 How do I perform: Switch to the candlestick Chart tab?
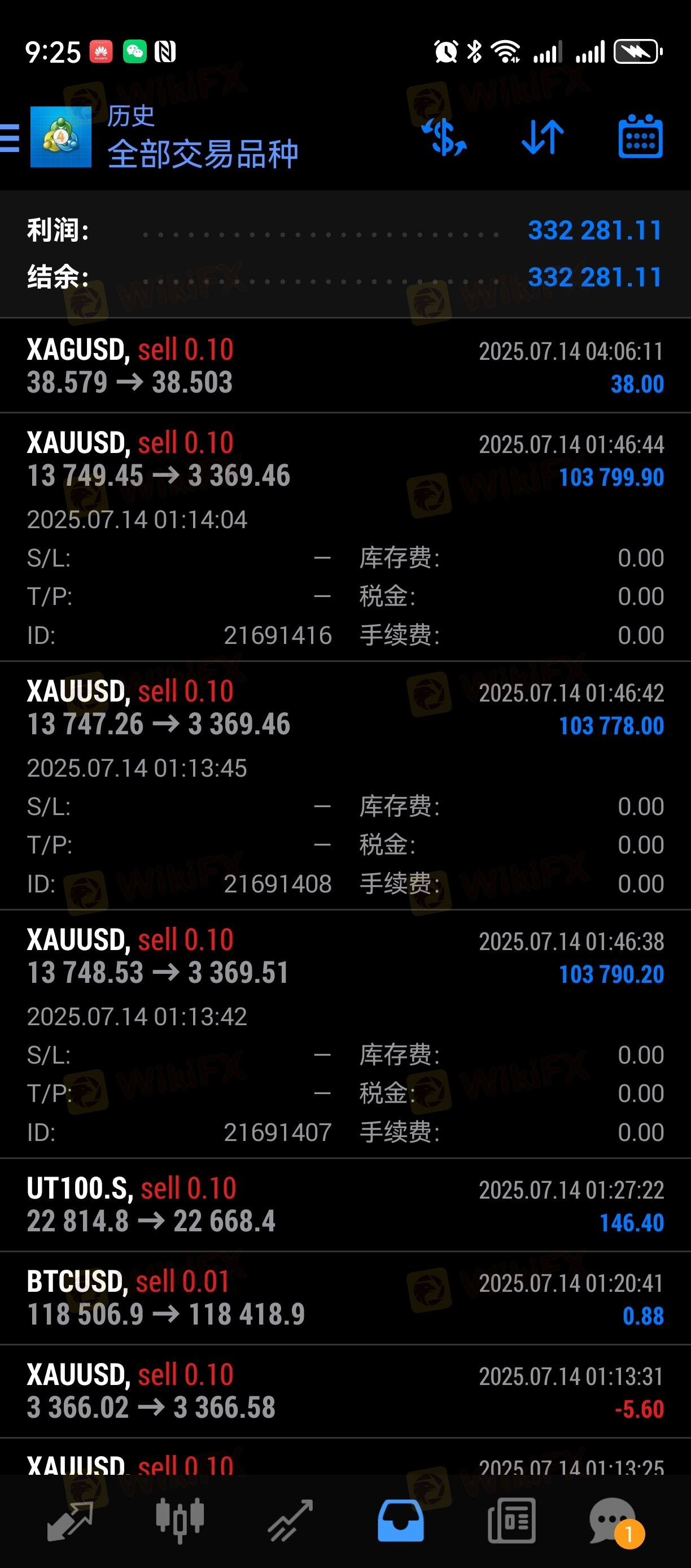pos(180,1521)
